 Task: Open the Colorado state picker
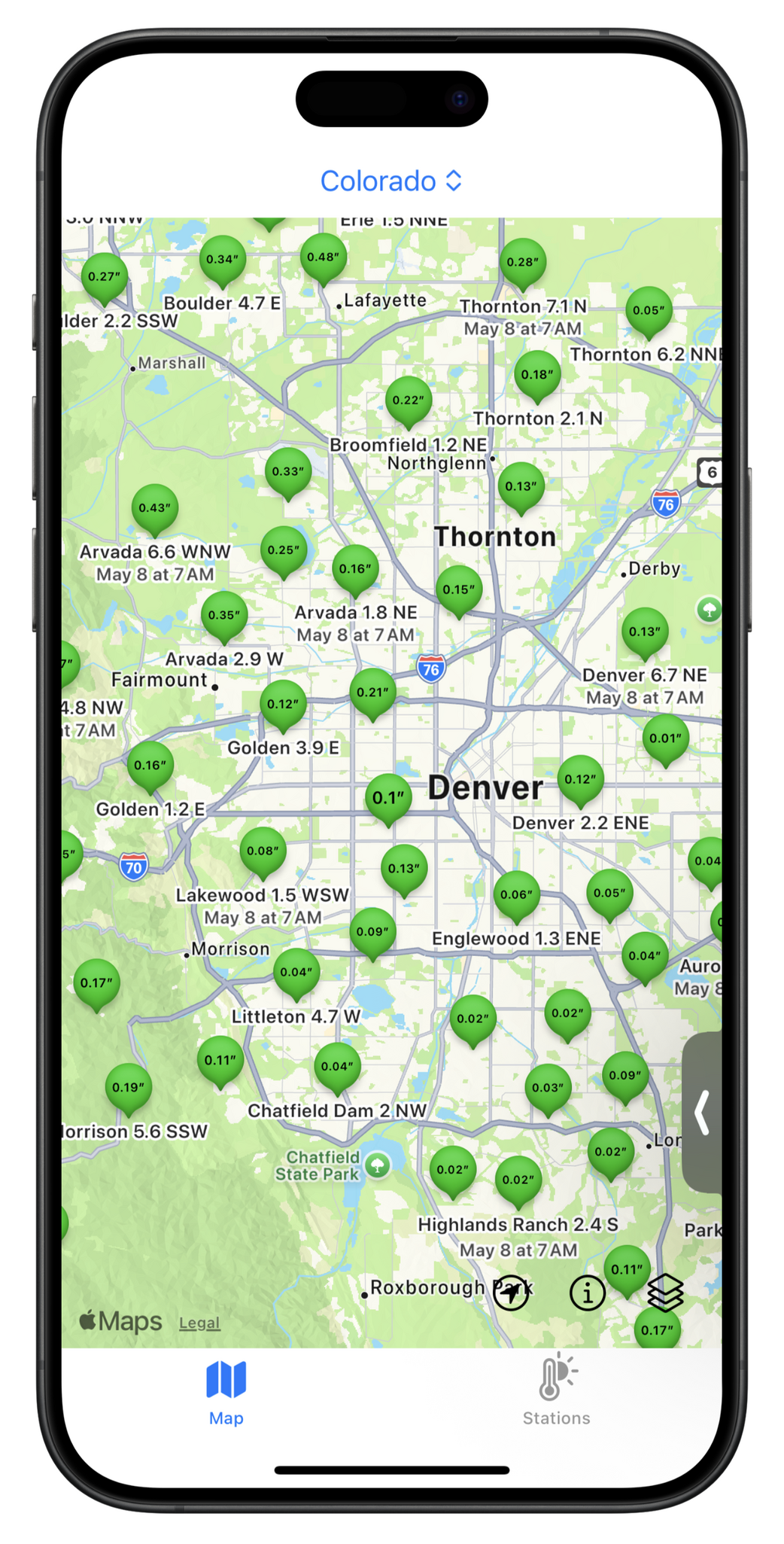tap(390, 181)
